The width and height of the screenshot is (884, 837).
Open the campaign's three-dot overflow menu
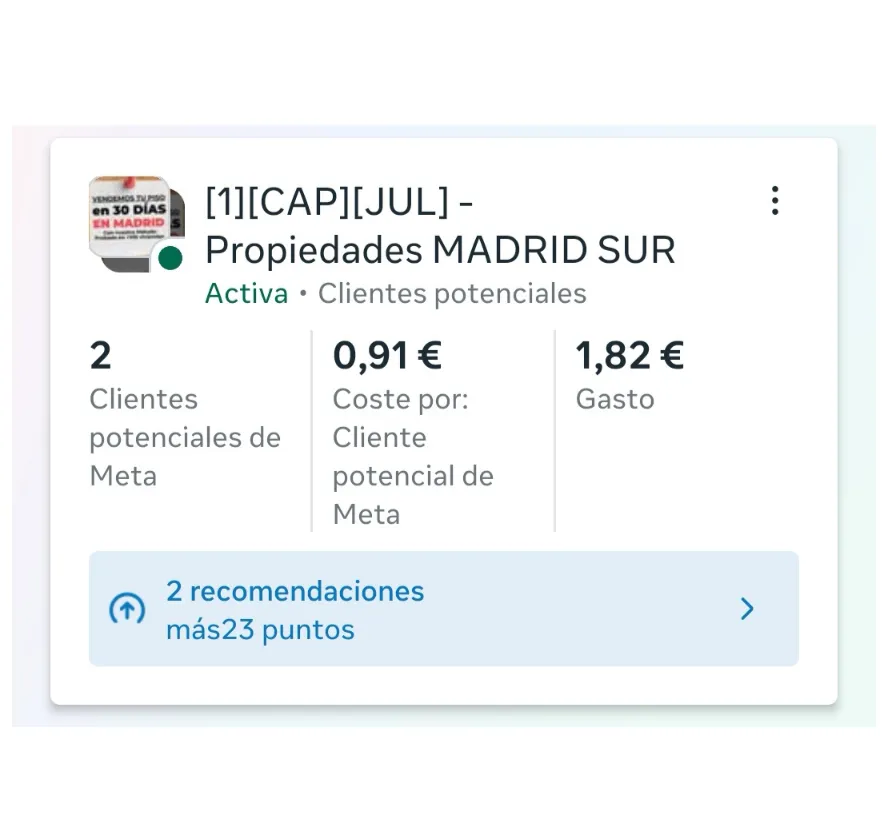pos(774,201)
